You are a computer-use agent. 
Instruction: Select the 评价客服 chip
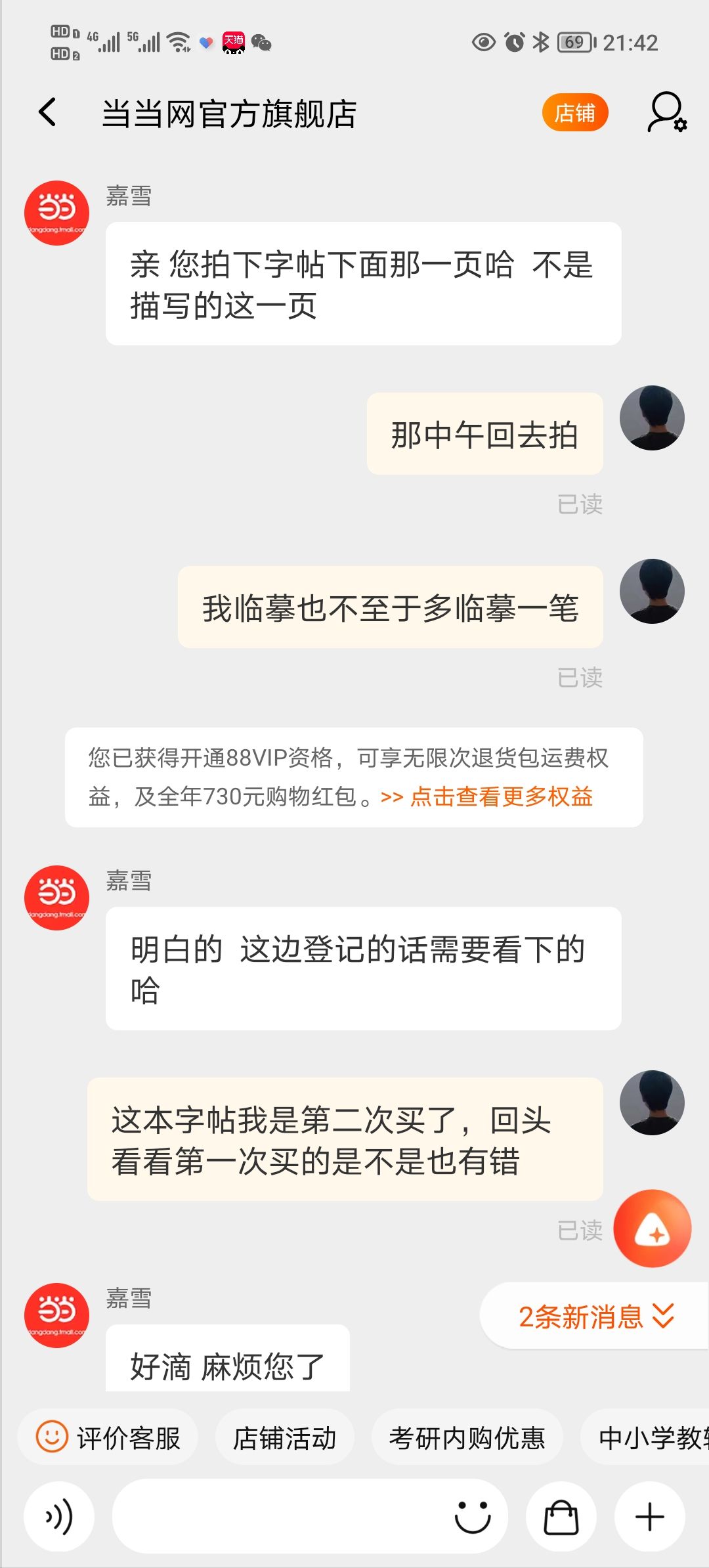pos(108,1437)
